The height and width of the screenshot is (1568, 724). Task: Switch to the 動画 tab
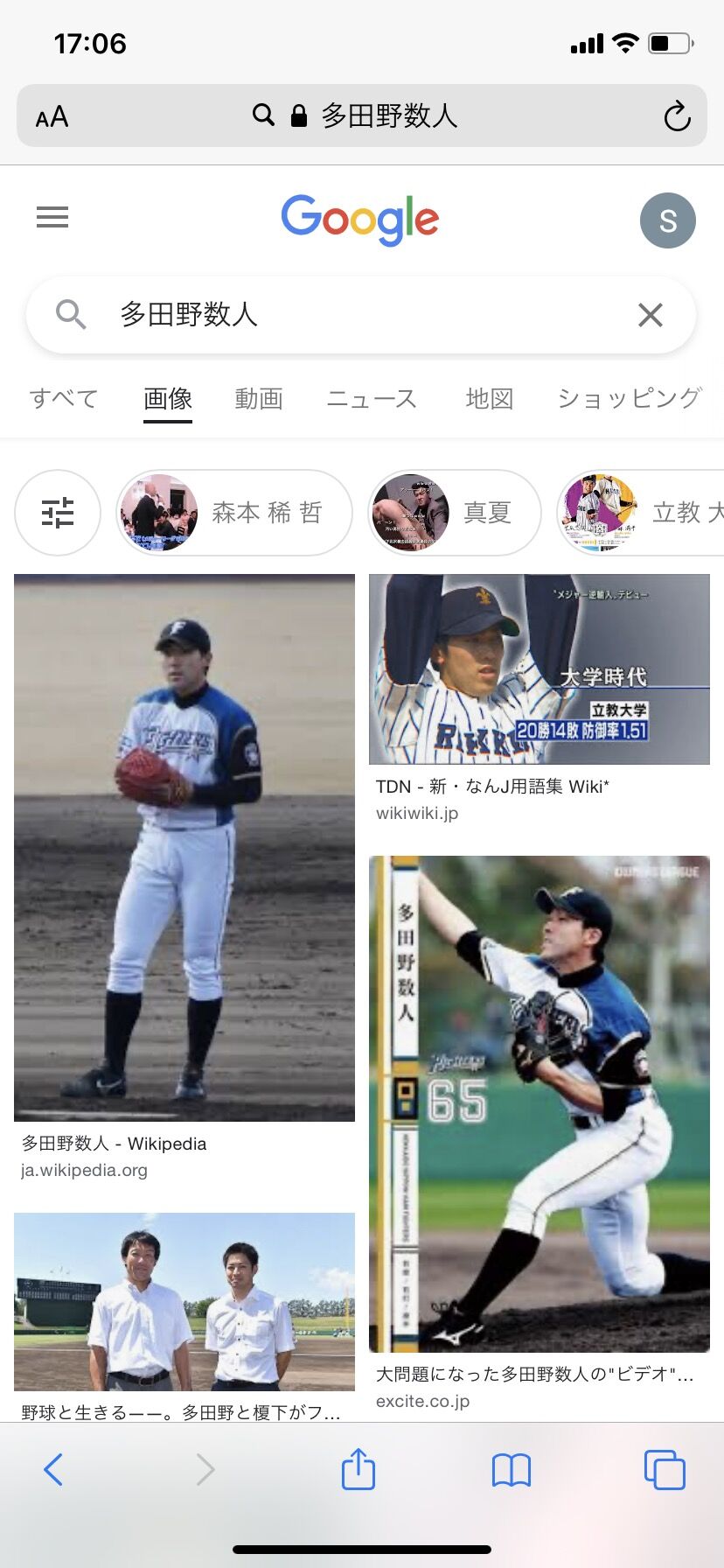pyautogui.click(x=259, y=399)
